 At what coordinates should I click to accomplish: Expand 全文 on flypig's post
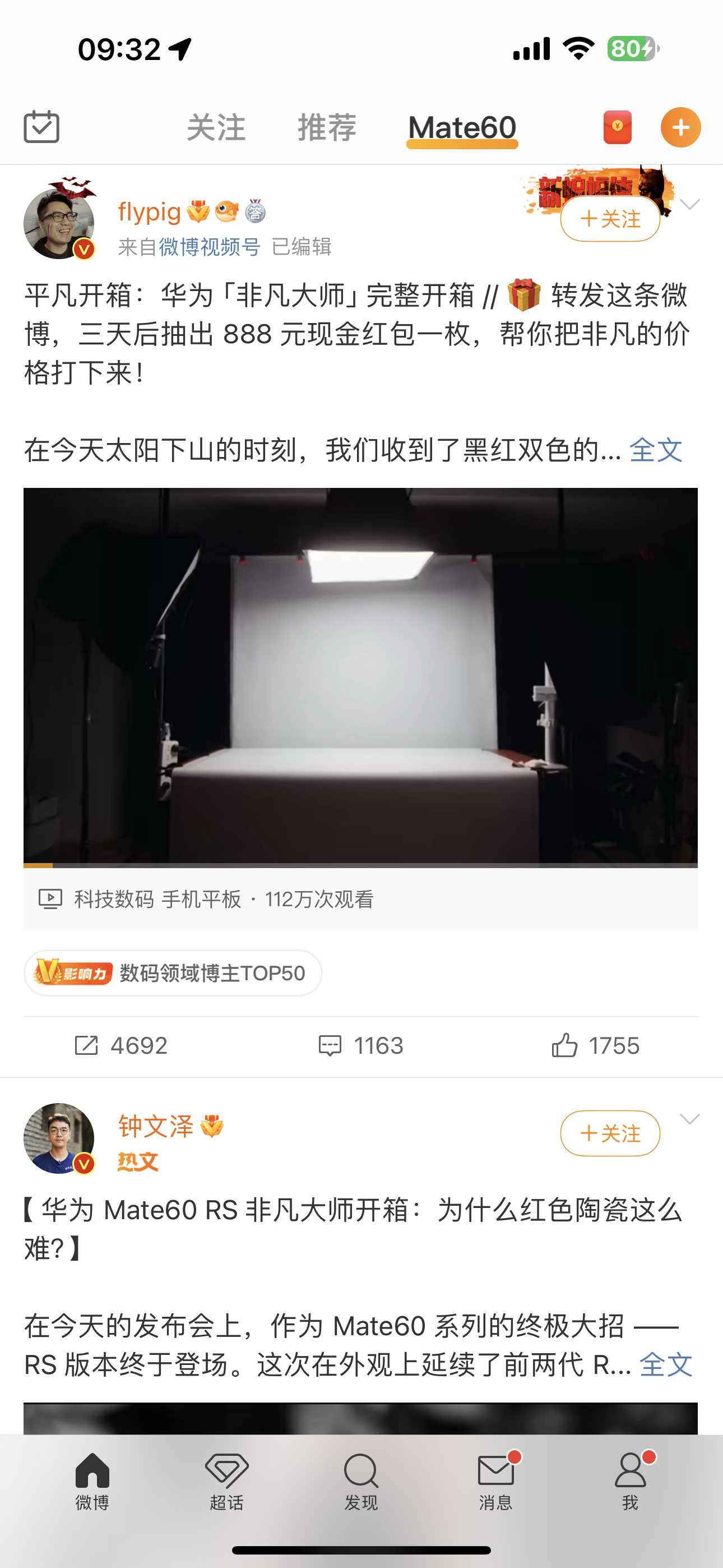click(x=655, y=450)
